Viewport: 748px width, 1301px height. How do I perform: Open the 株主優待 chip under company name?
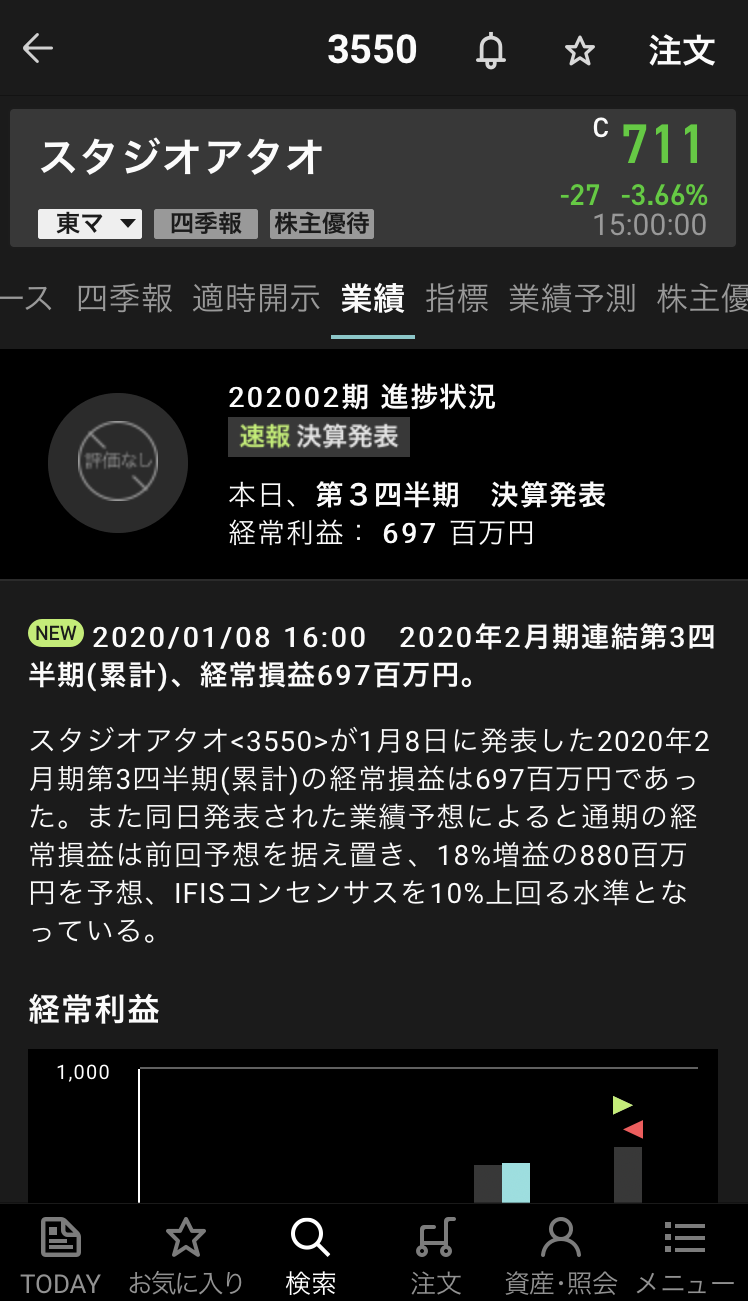pyautogui.click(x=322, y=223)
